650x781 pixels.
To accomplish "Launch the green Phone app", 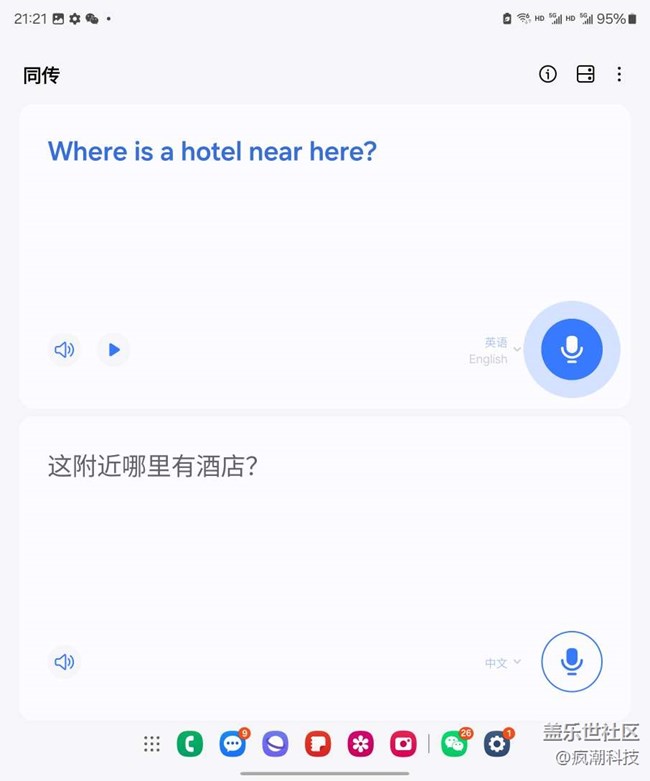I will 190,744.
